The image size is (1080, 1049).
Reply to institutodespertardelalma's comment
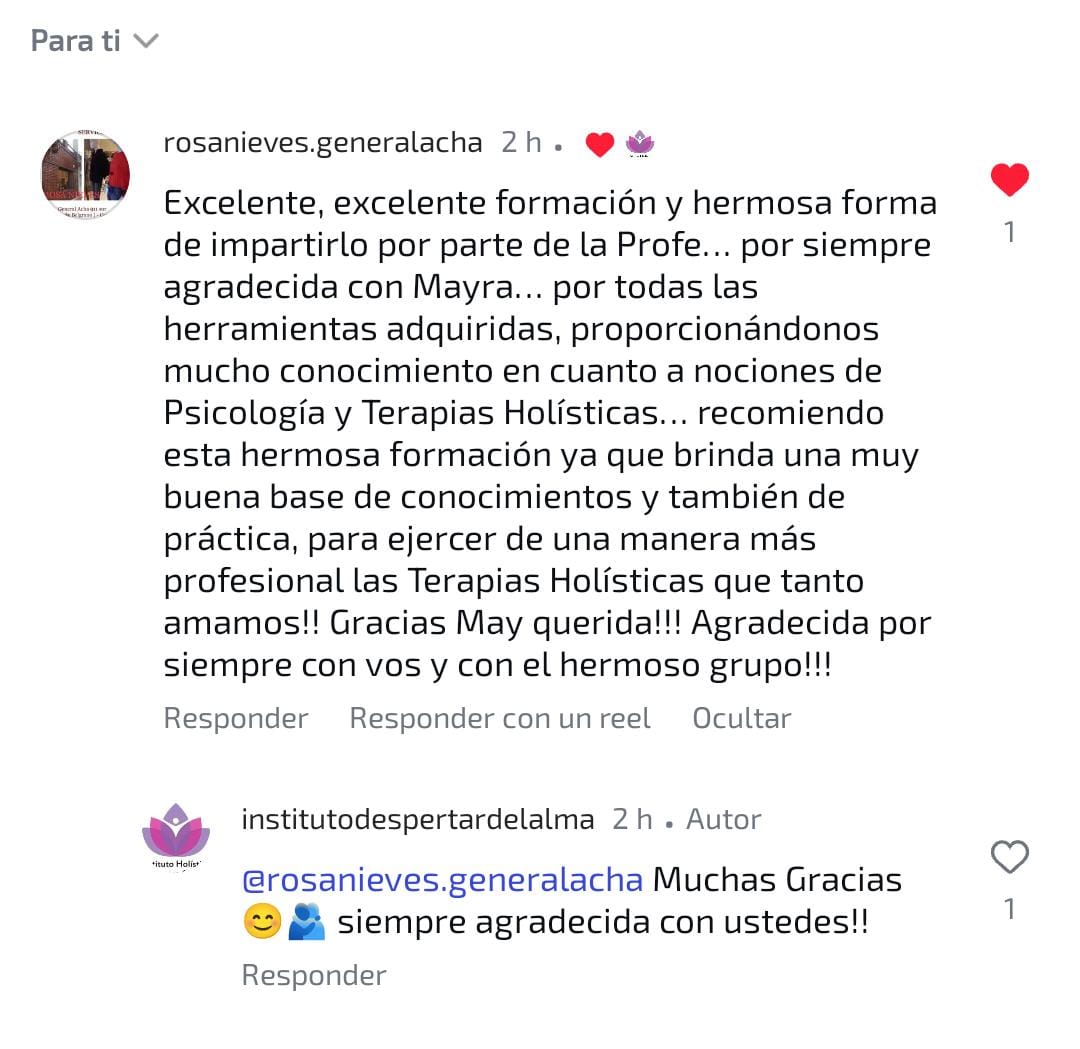coord(314,975)
